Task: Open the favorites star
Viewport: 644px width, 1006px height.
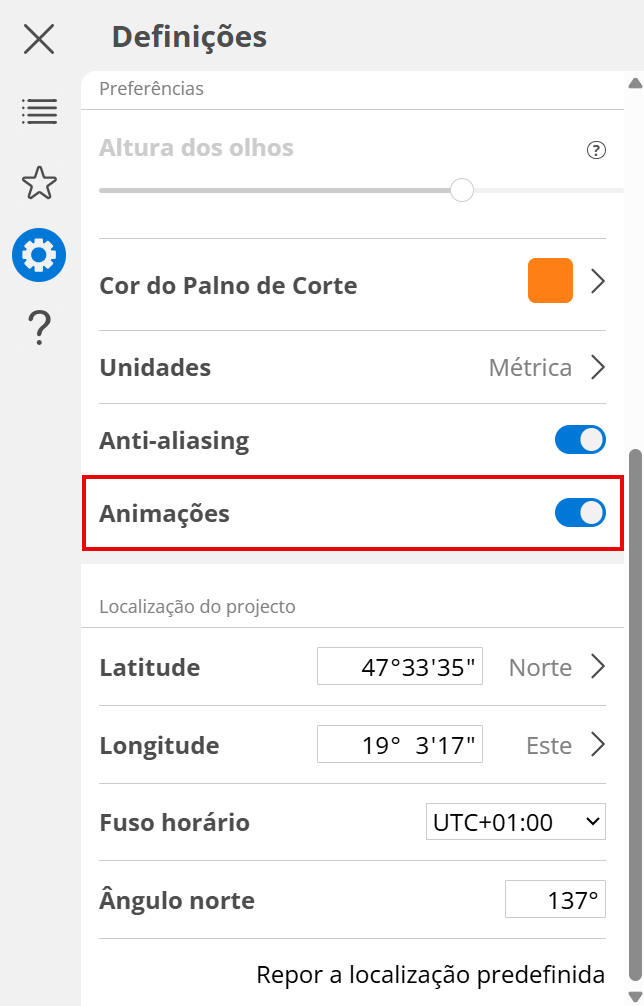Action: point(39,183)
